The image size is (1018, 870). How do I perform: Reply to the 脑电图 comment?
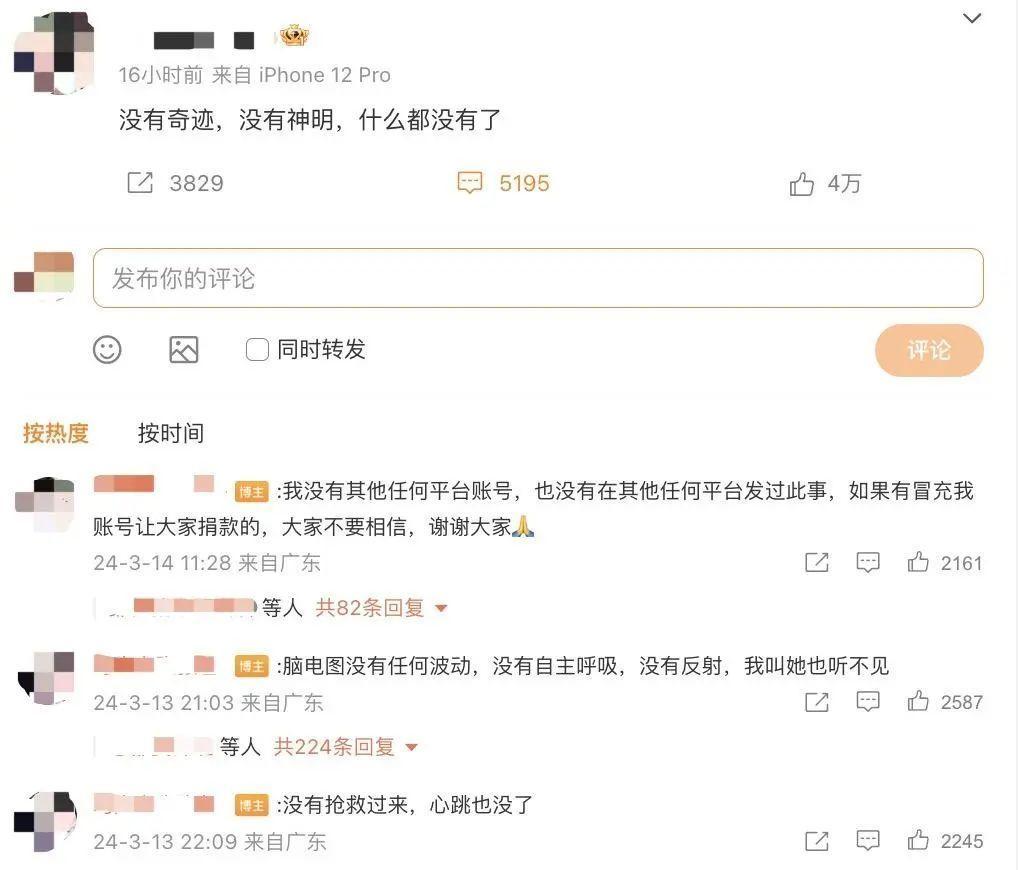pos(868,702)
